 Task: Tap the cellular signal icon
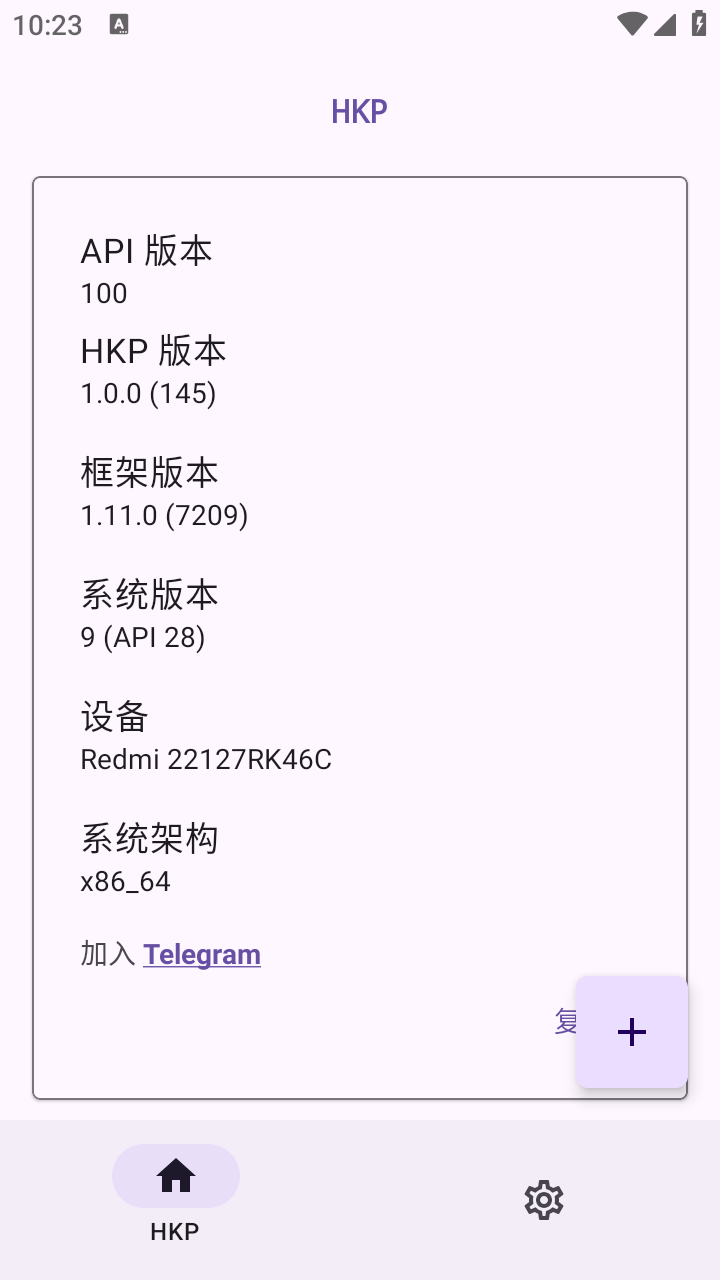tap(664, 24)
